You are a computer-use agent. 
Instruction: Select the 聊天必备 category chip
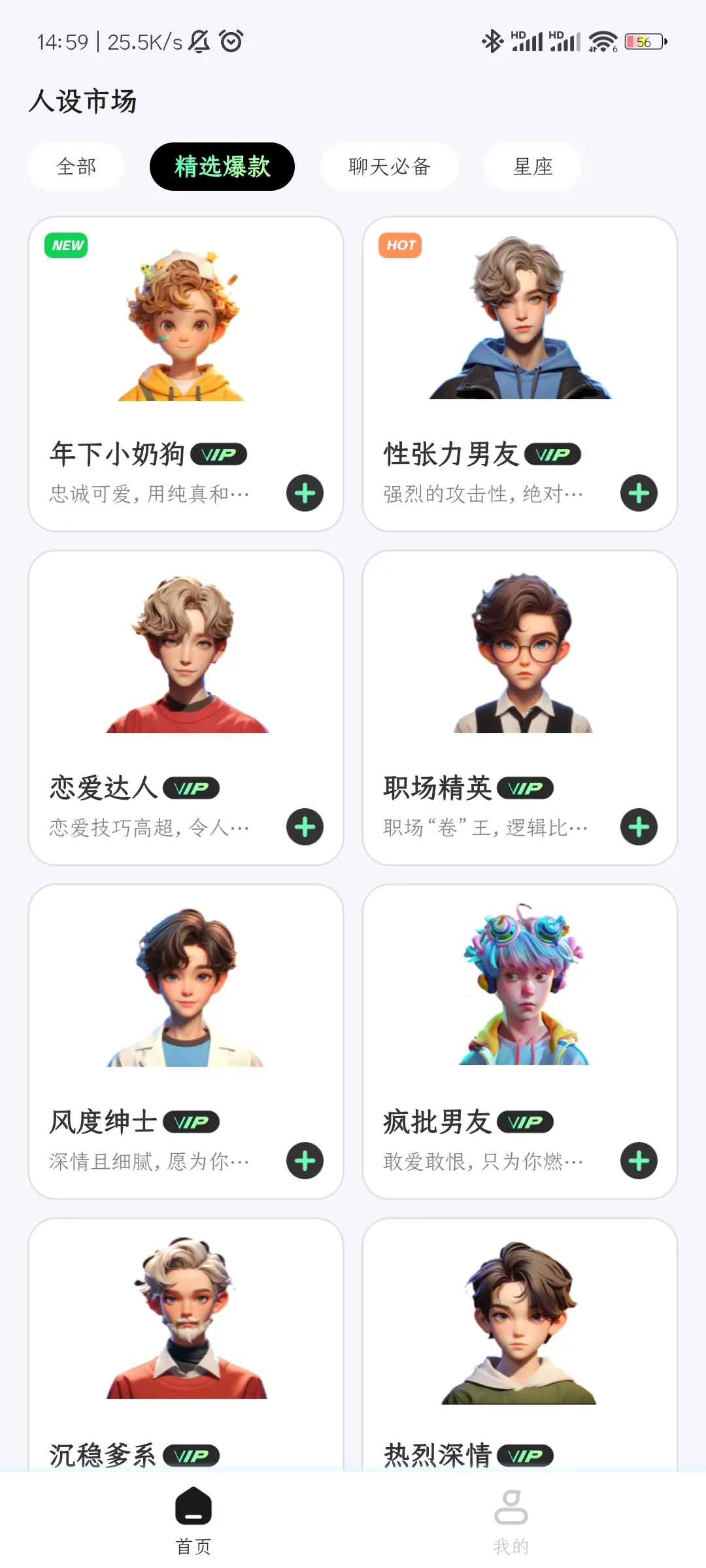tap(390, 167)
